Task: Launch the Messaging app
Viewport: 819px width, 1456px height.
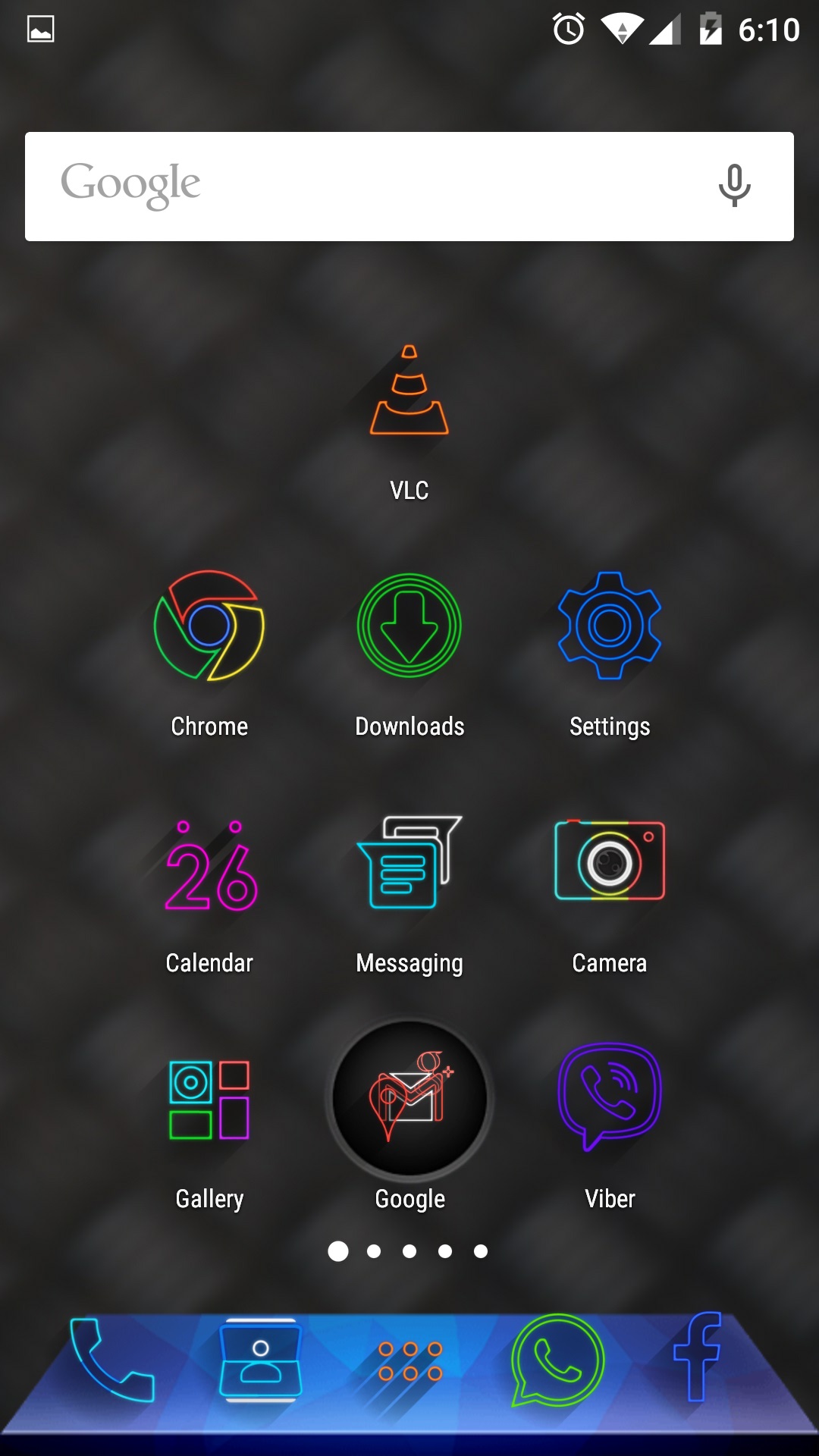Action: 409,863
